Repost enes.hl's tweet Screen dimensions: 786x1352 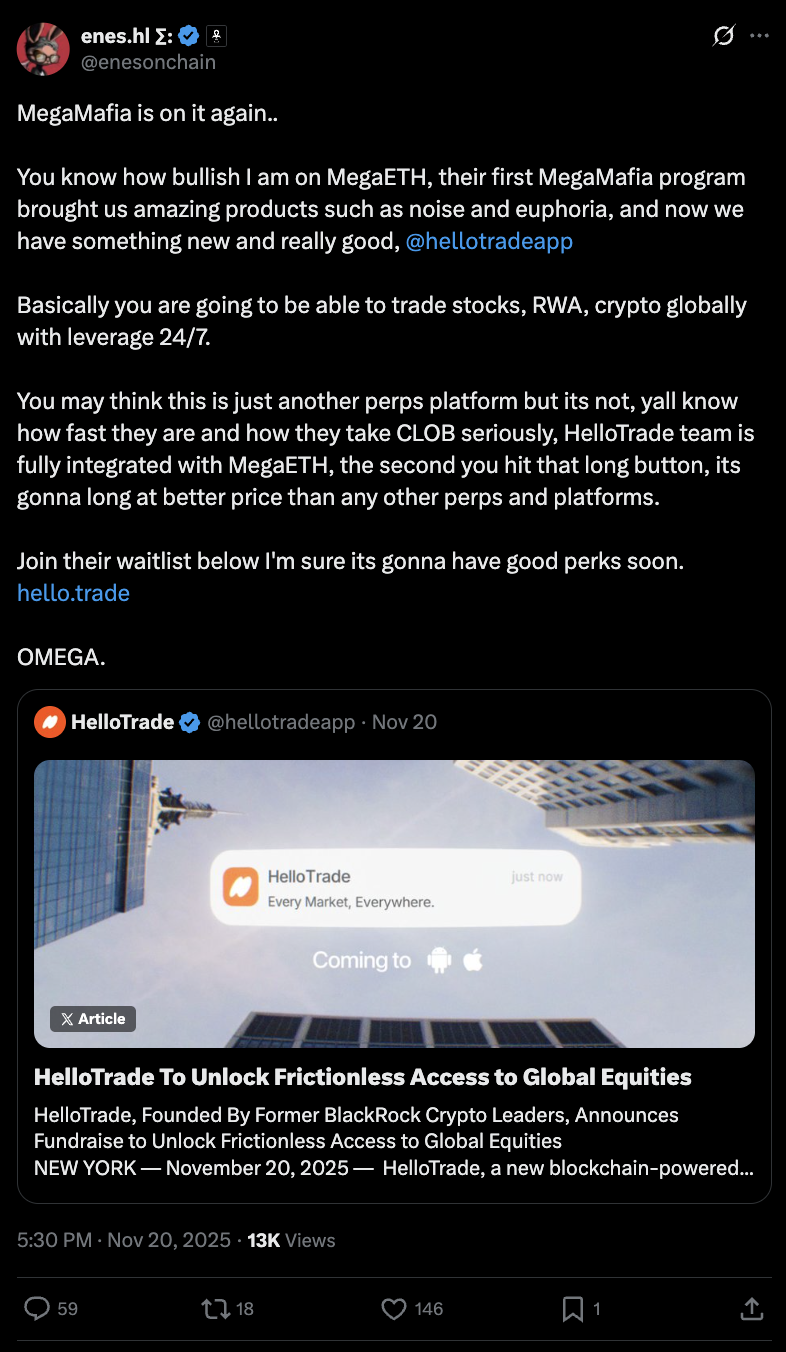(216, 1308)
